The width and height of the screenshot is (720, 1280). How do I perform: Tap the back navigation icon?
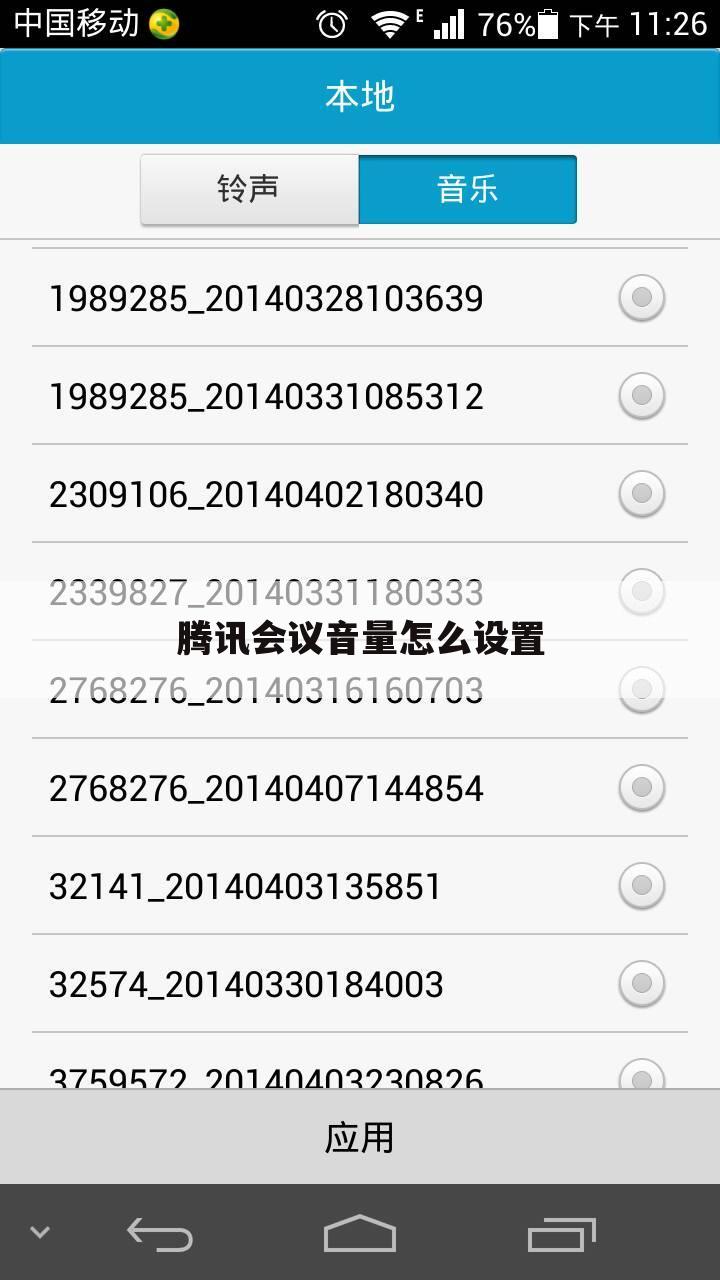coord(160,1236)
